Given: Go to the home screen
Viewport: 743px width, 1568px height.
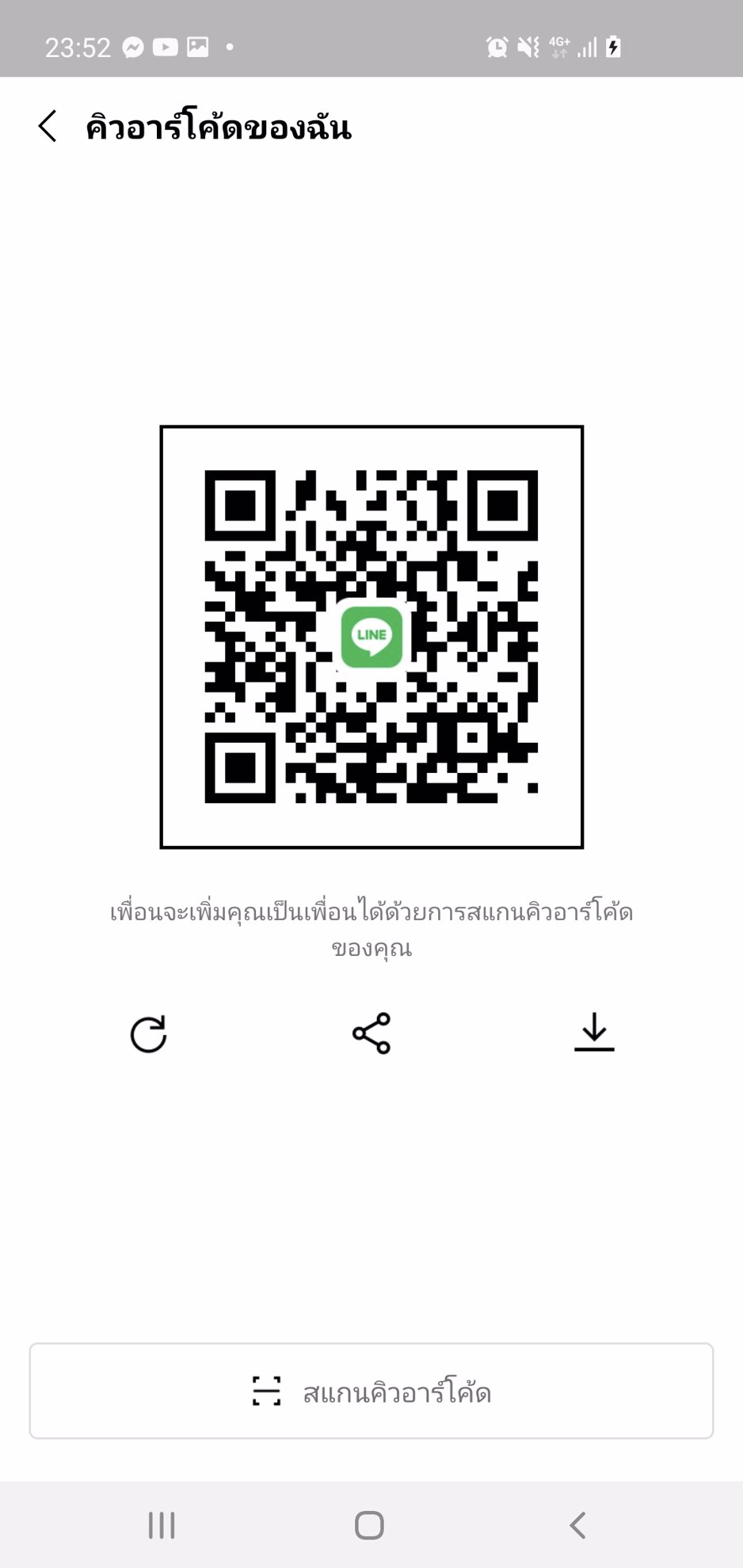Looking at the screenshot, I should (x=369, y=1524).
